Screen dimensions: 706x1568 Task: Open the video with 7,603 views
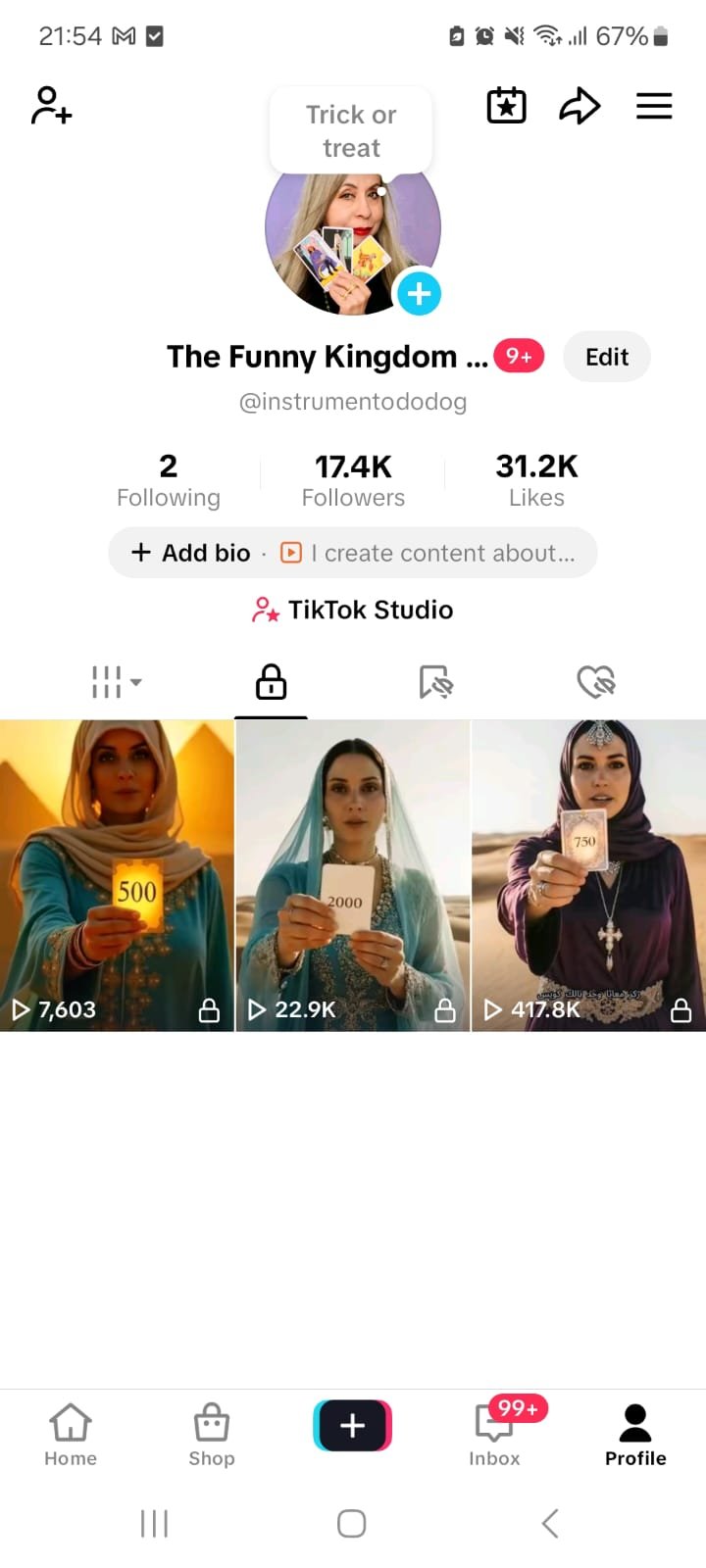click(x=117, y=875)
